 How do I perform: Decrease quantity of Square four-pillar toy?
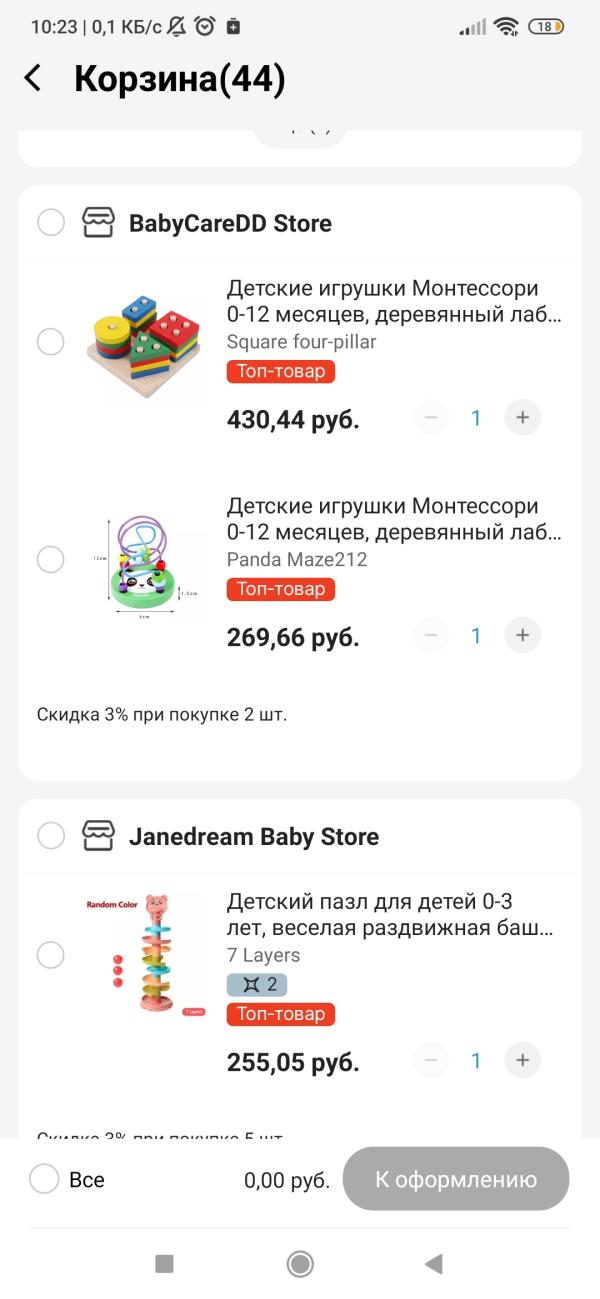(x=431, y=417)
